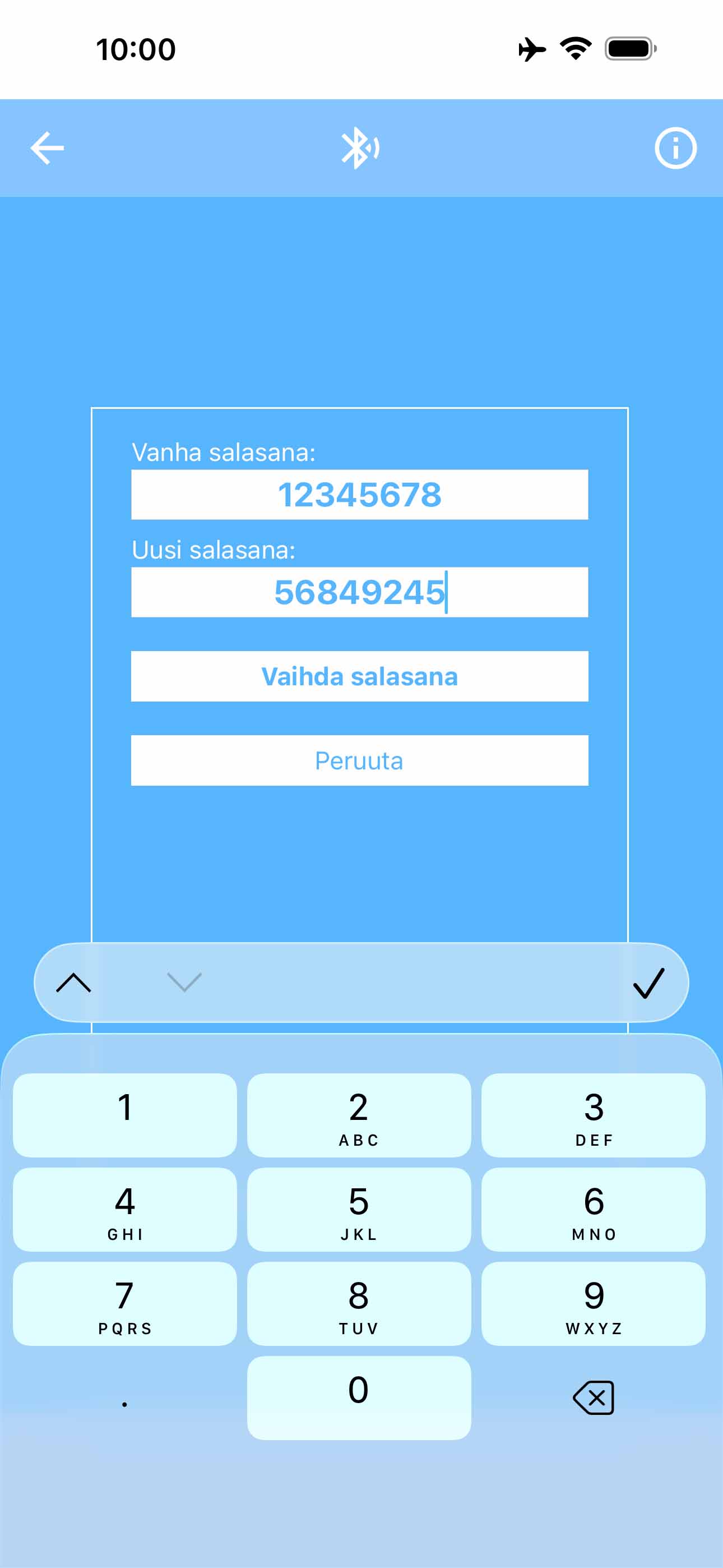Tap the Bluetooth icon in the header
Image resolution: width=723 pixels, height=1568 pixels.
pos(360,148)
